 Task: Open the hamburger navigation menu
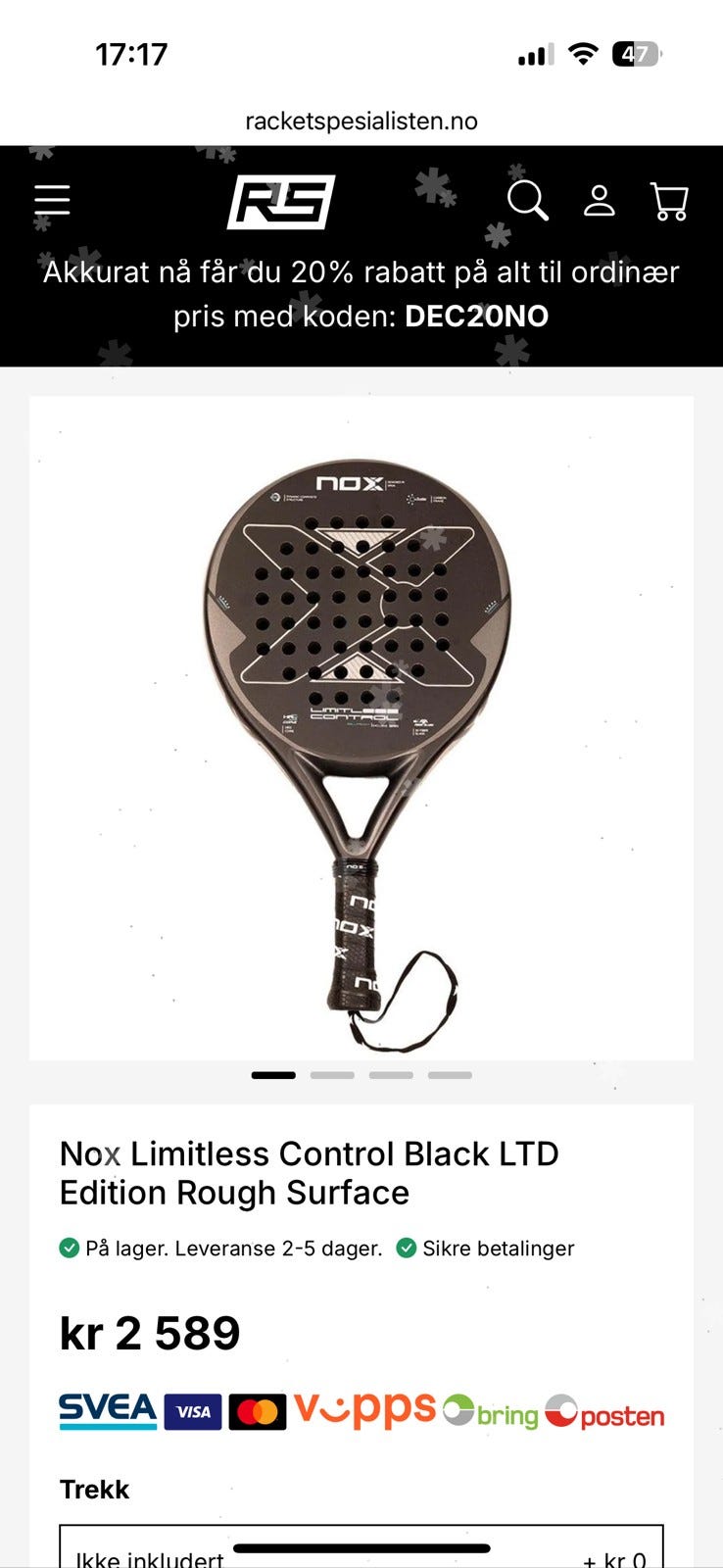point(53,199)
